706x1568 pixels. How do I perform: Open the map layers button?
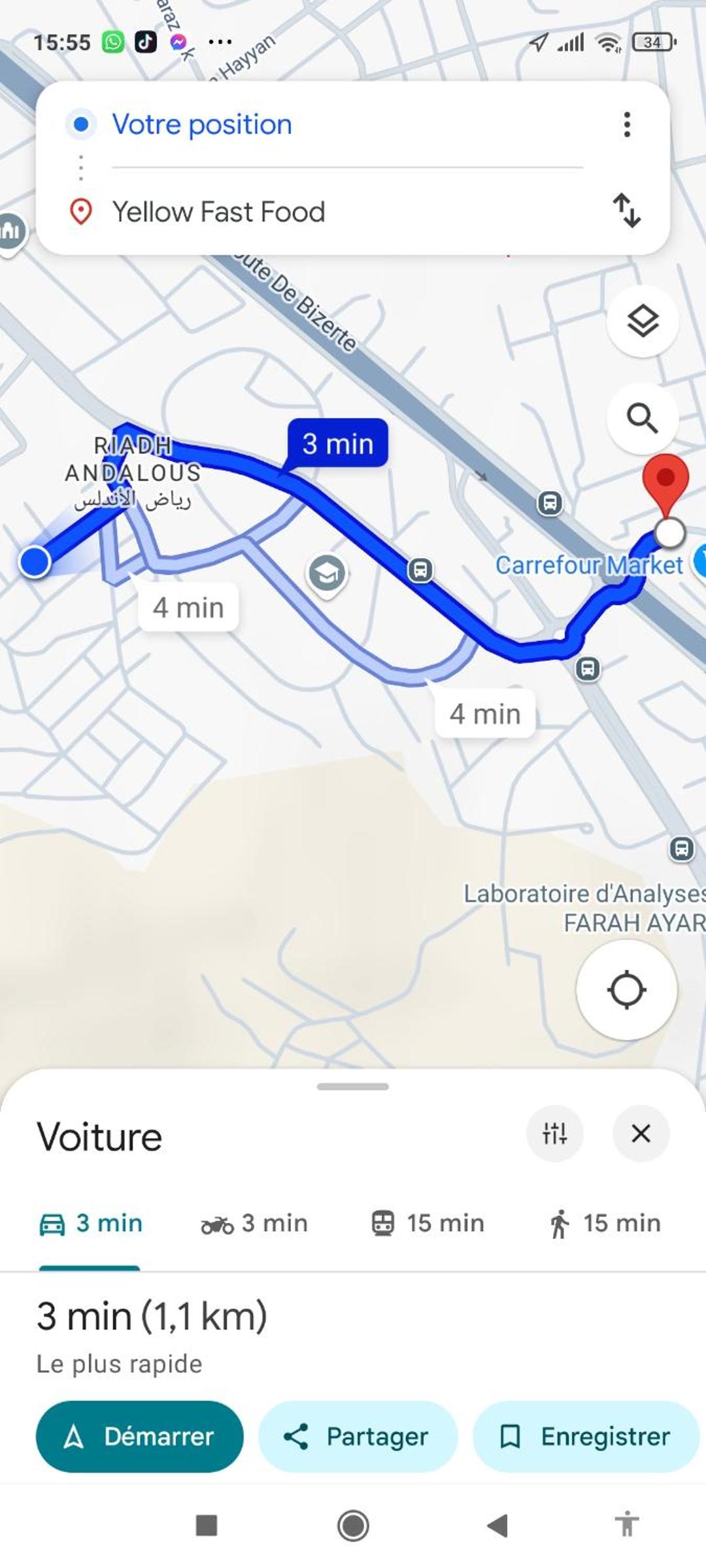[x=643, y=321]
